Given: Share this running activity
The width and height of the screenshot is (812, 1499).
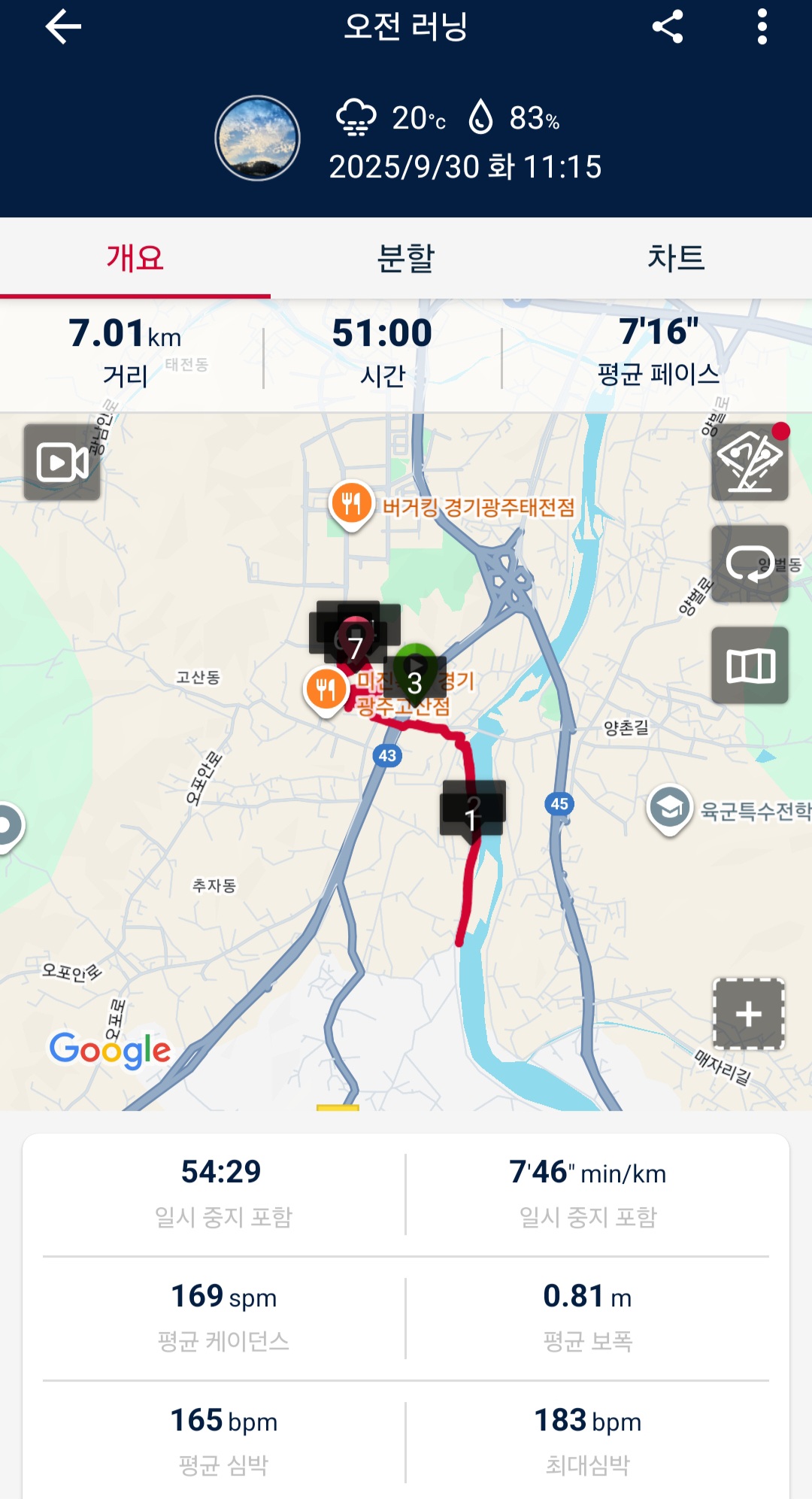Looking at the screenshot, I should click(668, 27).
